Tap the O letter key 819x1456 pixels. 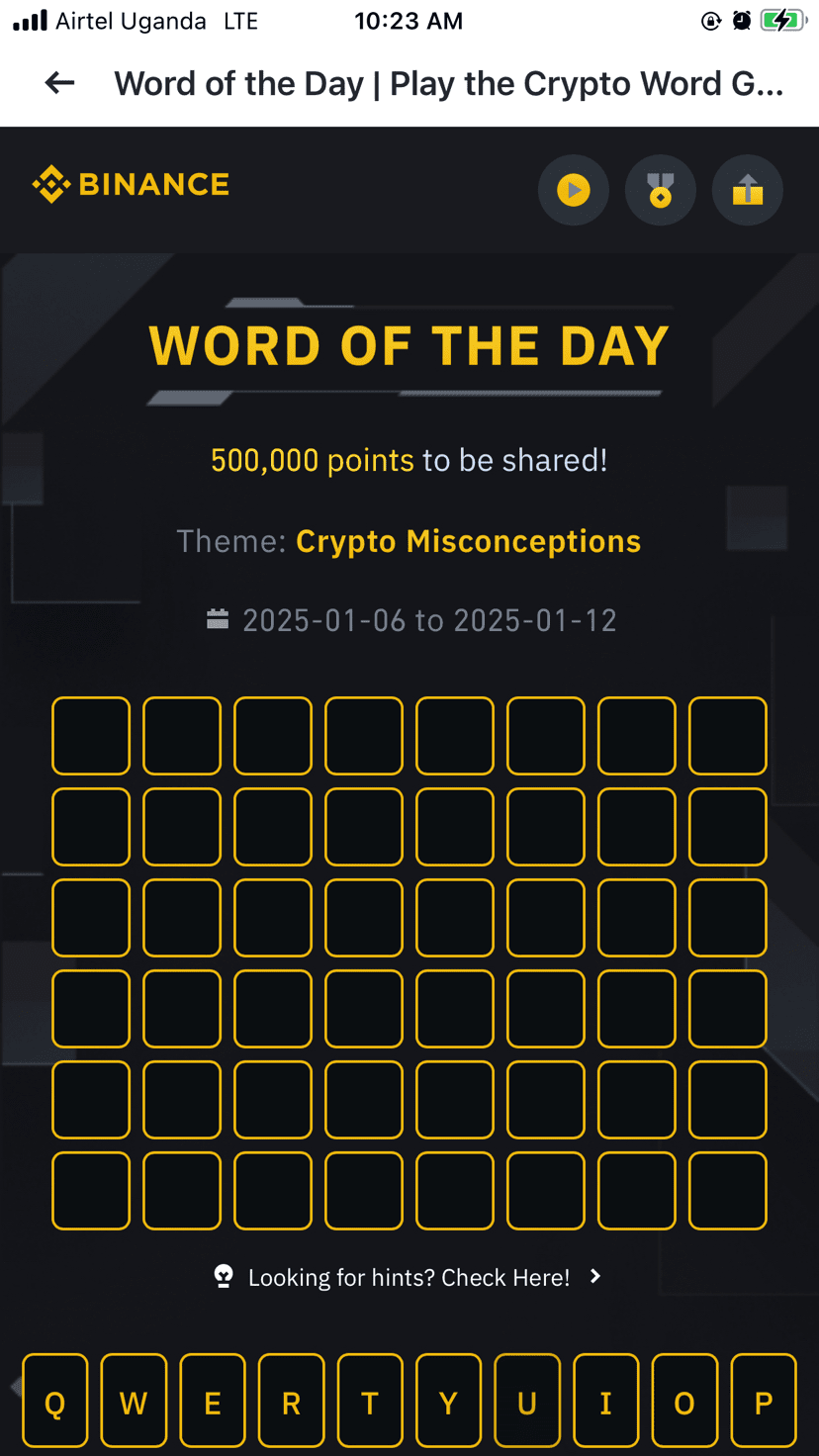tap(684, 1402)
